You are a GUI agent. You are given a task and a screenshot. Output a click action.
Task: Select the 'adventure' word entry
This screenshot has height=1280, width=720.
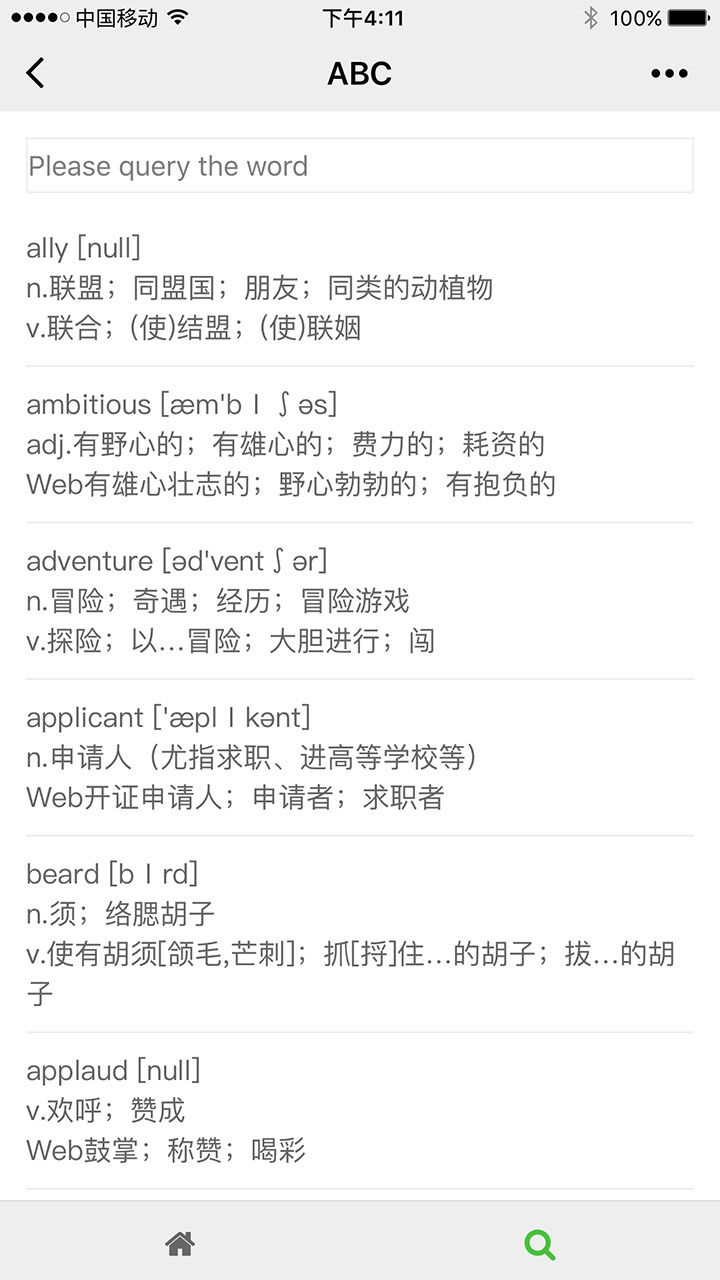359,601
